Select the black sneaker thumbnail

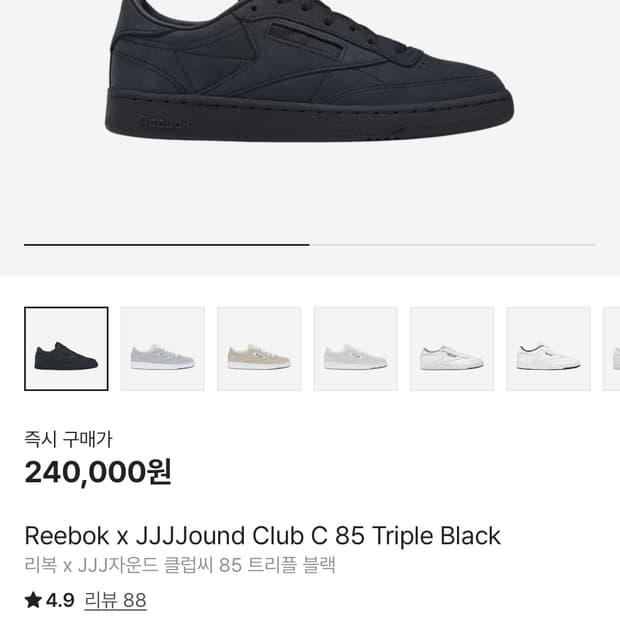click(x=66, y=349)
